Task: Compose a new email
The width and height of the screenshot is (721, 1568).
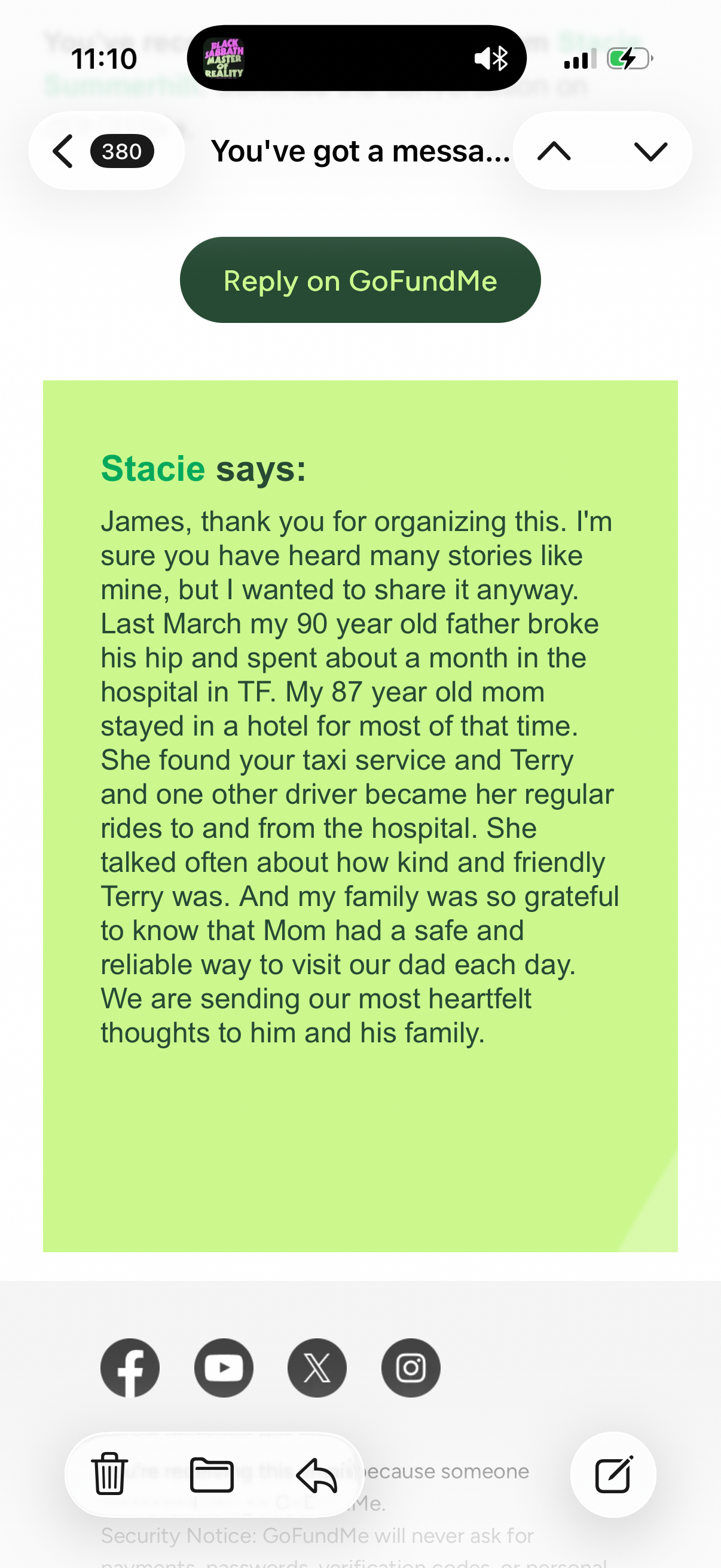Action: (x=613, y=1474)
